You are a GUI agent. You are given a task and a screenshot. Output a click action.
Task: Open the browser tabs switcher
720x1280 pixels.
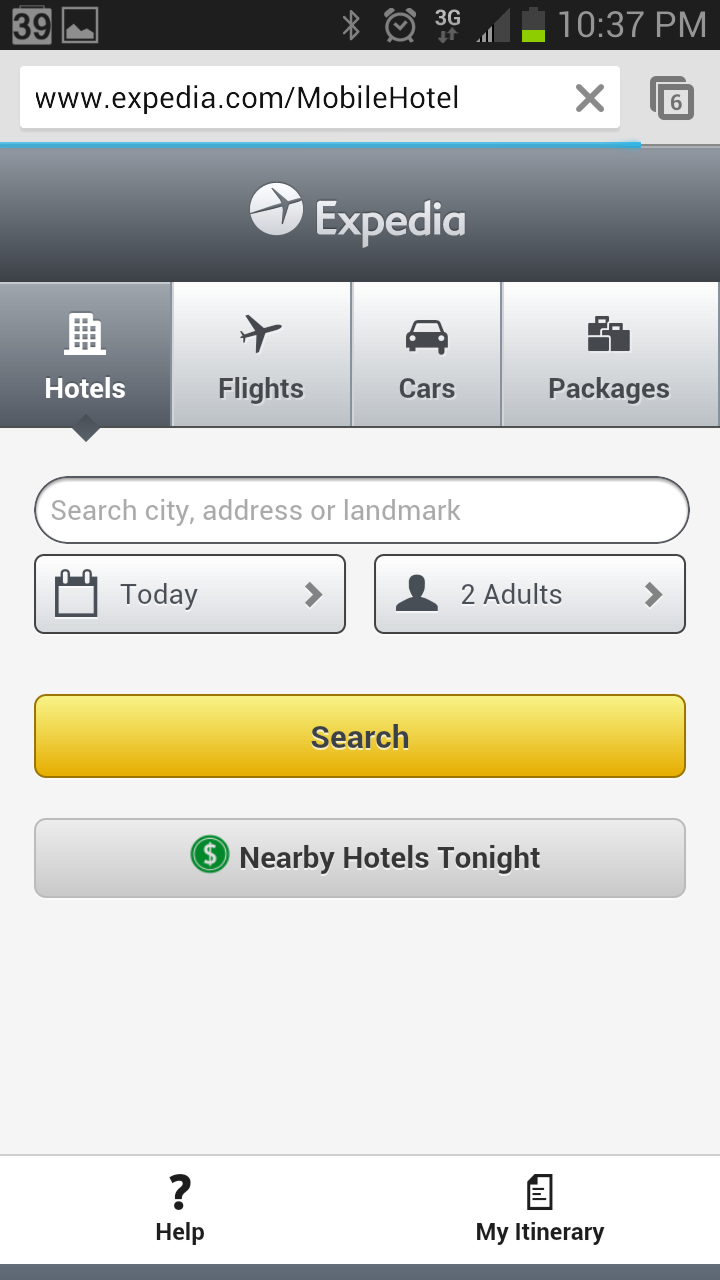(x=673, y=98)
